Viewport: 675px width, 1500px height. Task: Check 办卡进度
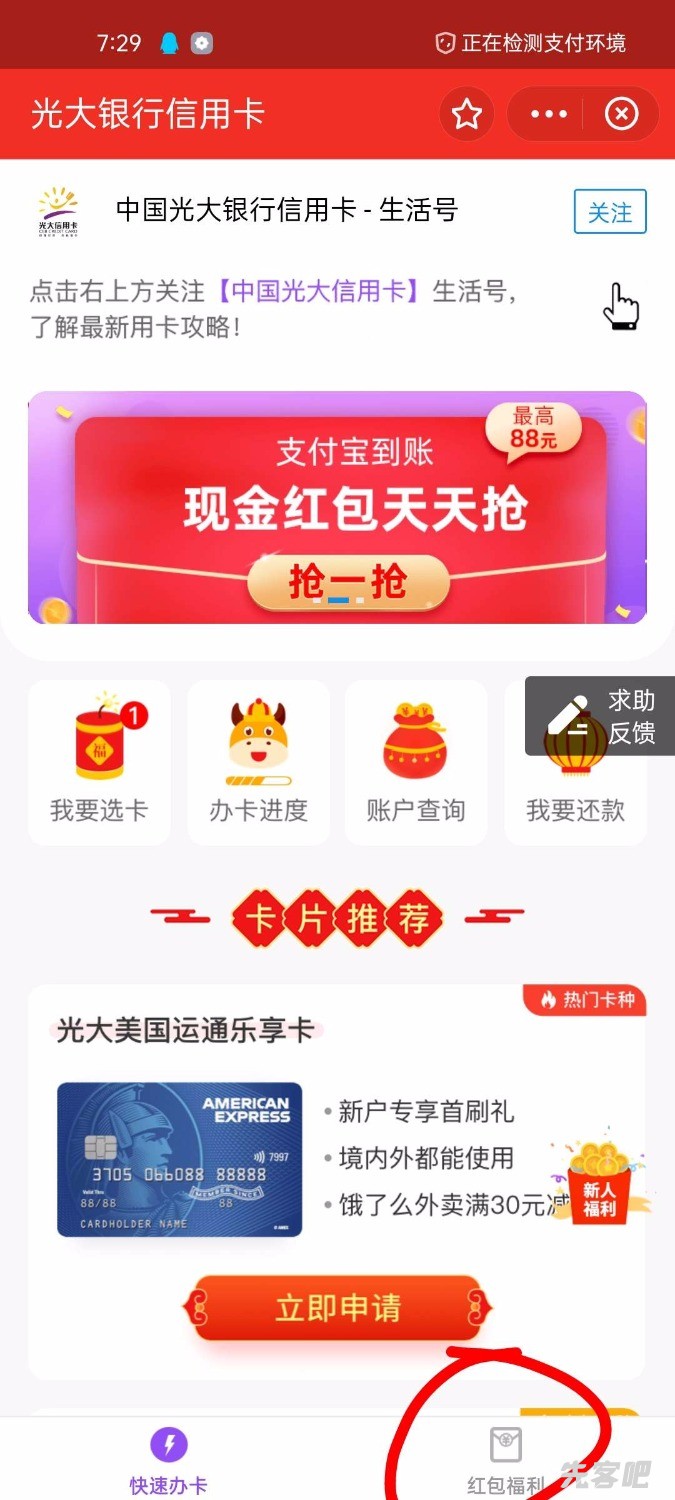click(x=258, y=762)
